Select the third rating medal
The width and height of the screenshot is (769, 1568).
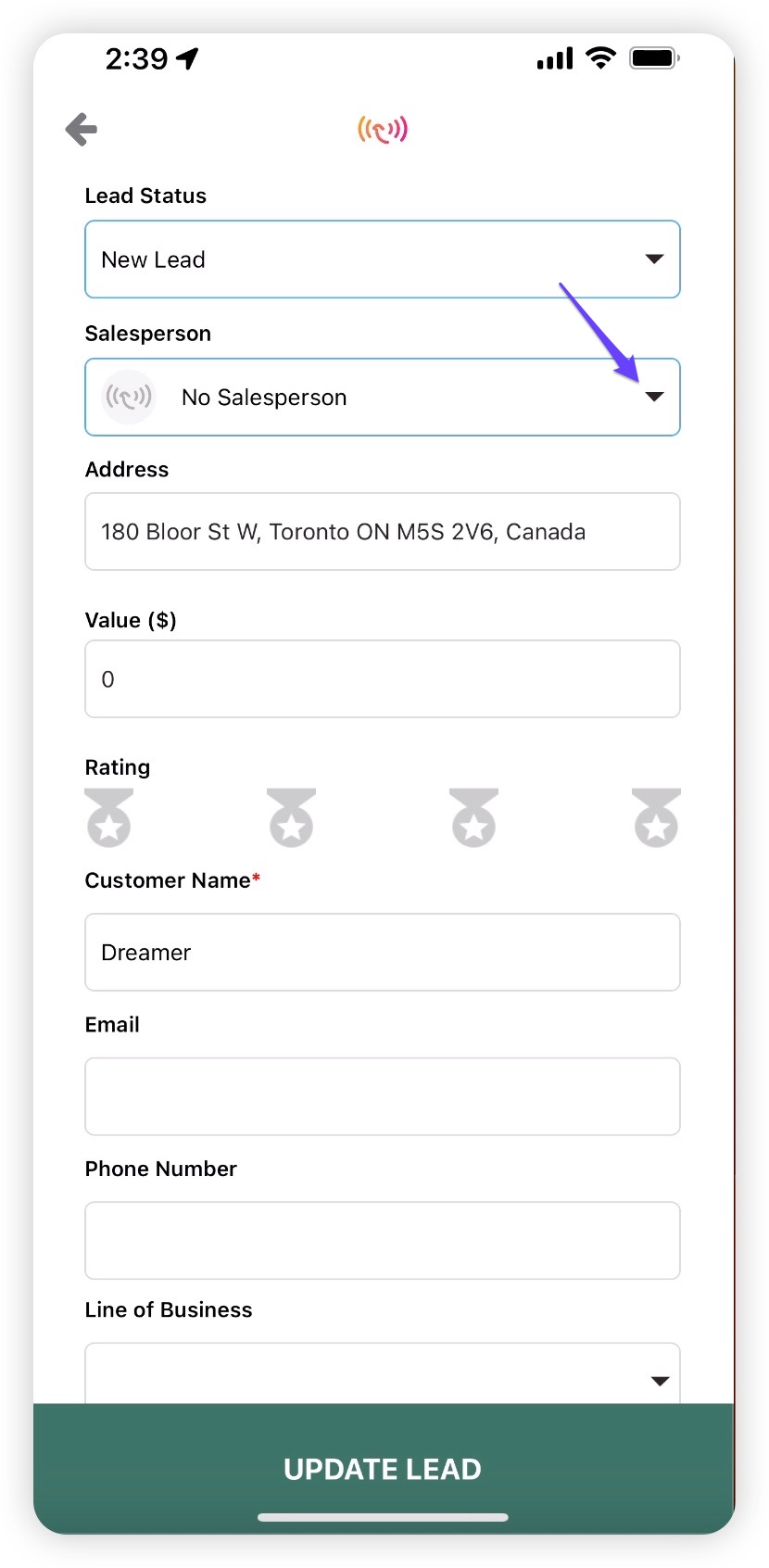coord(474,817)
